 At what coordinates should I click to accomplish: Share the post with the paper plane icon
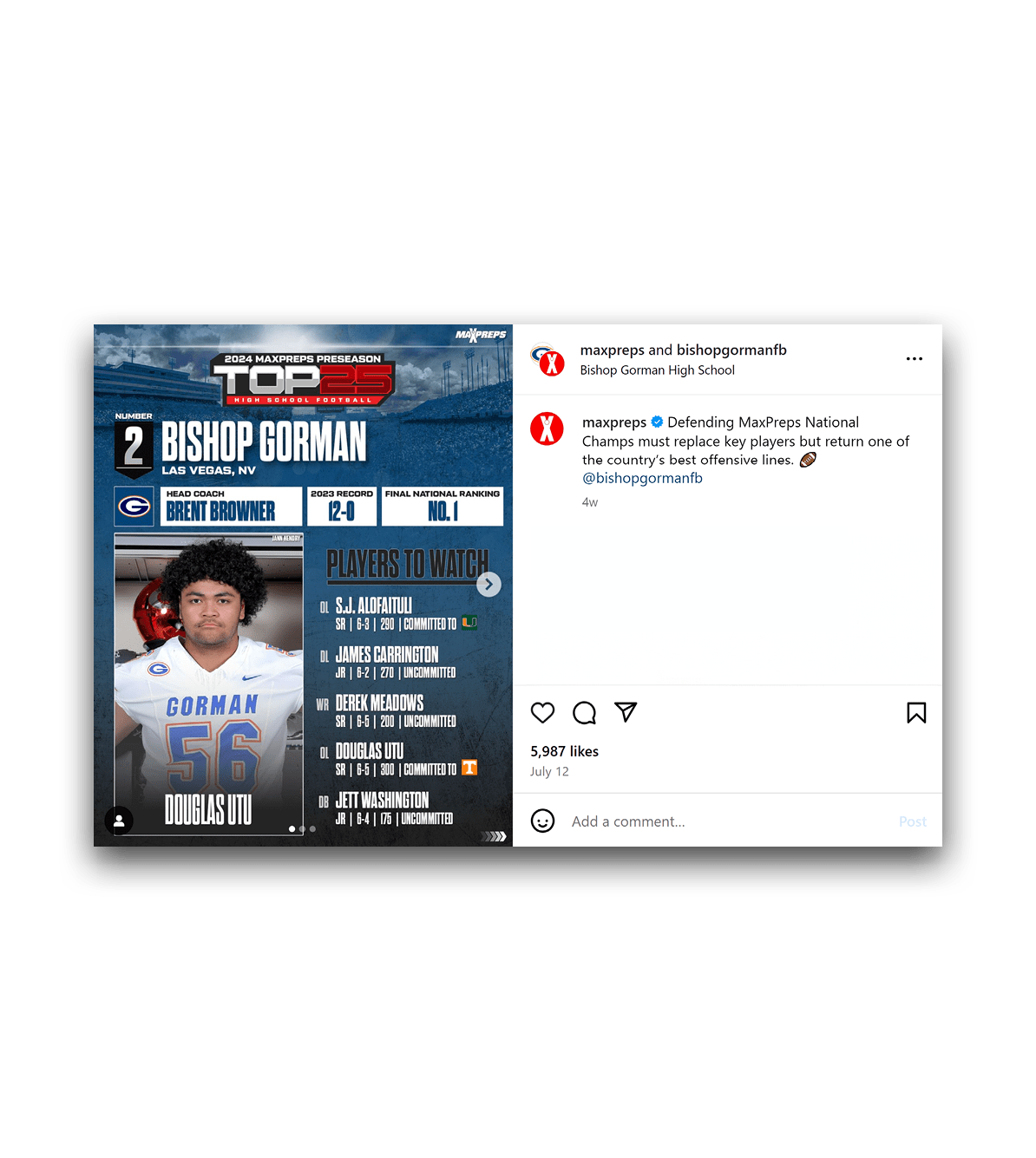[626, 712]
